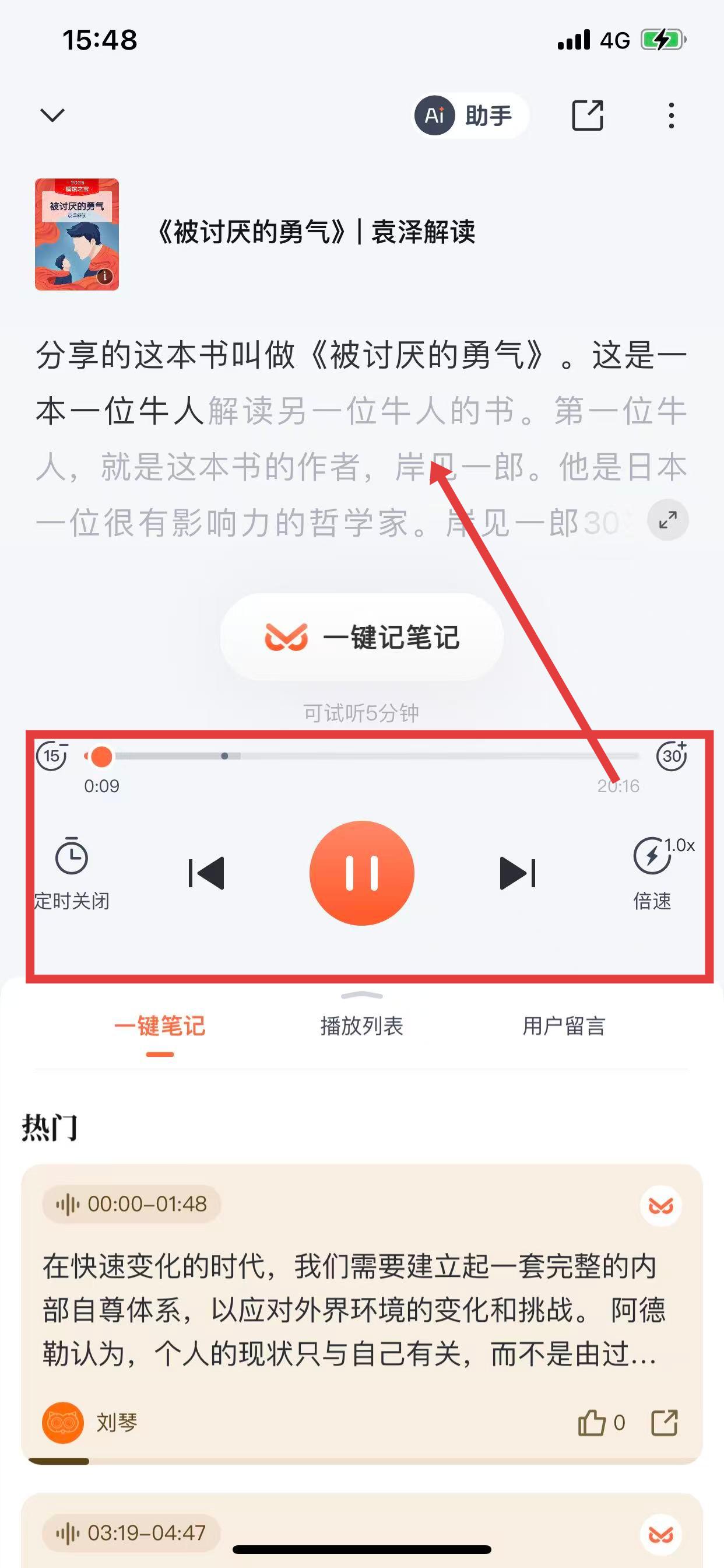Switch to the 播放列表 tab
The image size is (724, 1568).
pos(361,1026)
